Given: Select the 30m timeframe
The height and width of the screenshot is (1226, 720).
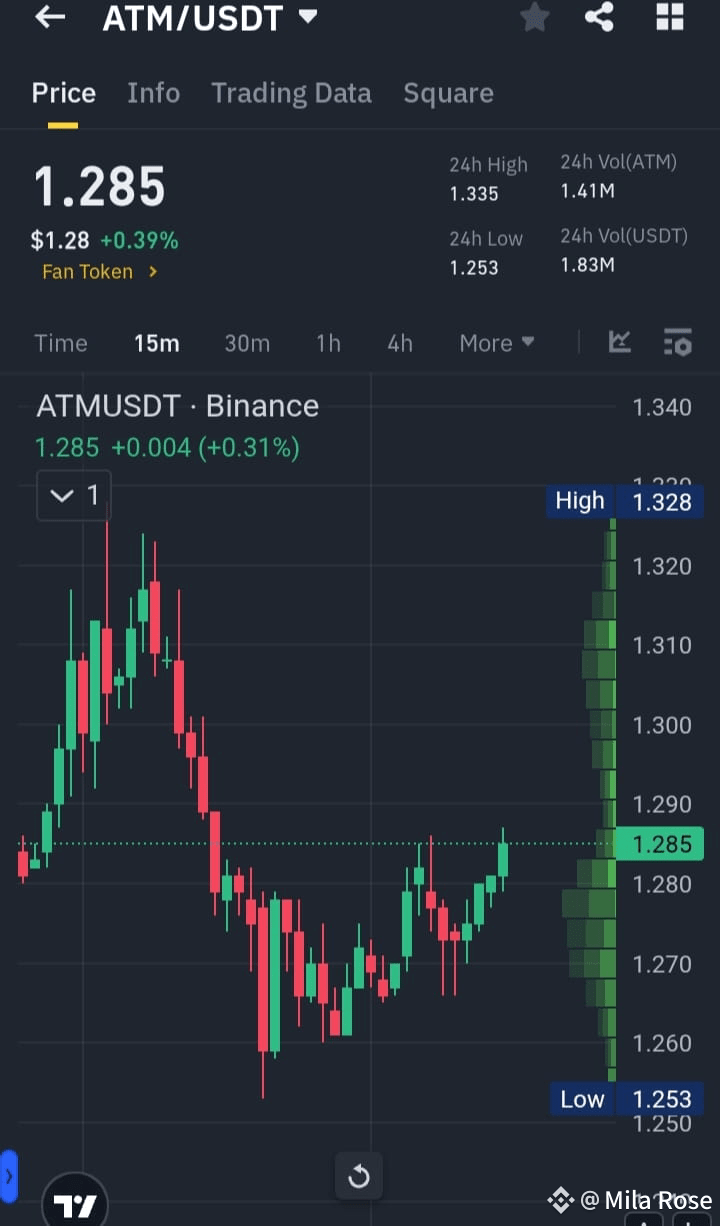Looking at the screenshot, I should (x=247, y=342).
